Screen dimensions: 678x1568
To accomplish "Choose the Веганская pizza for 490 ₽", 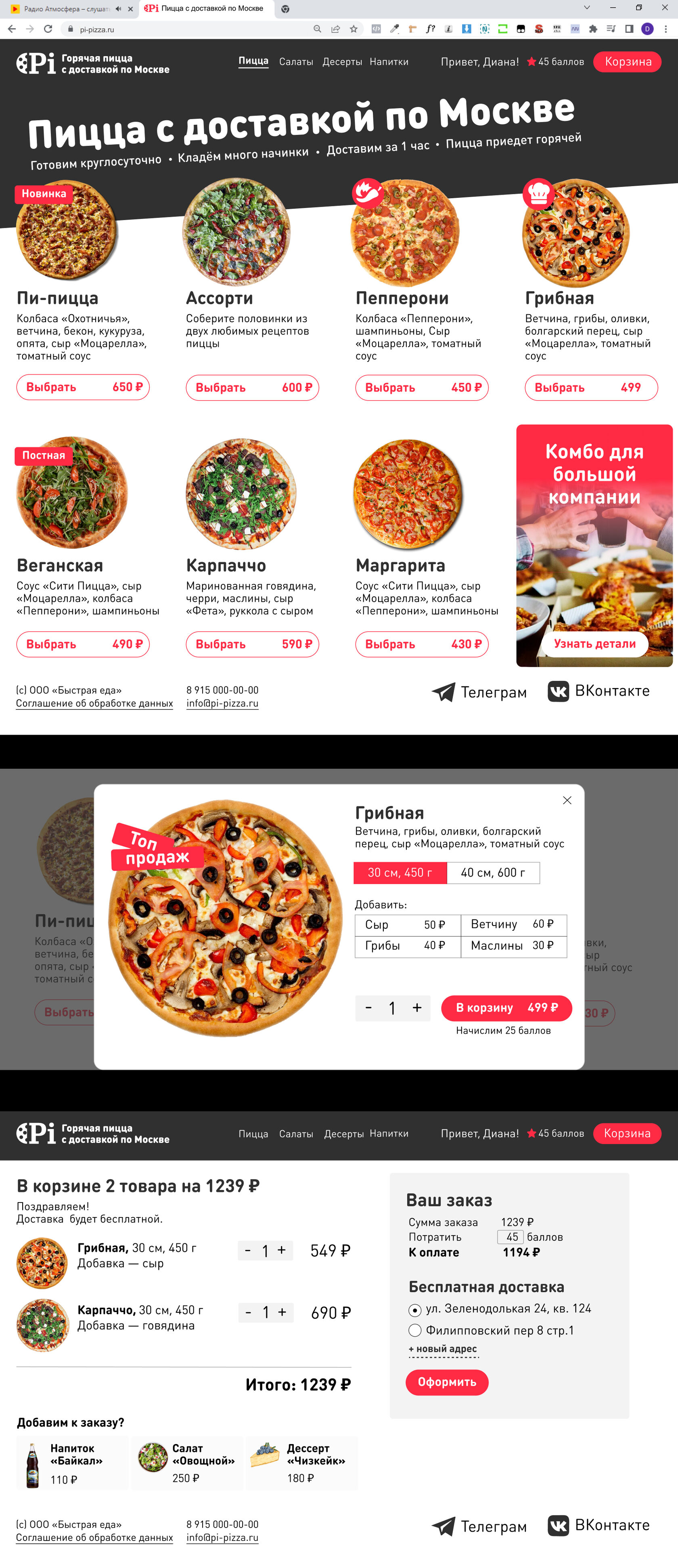I will click(x=83, y=644).
